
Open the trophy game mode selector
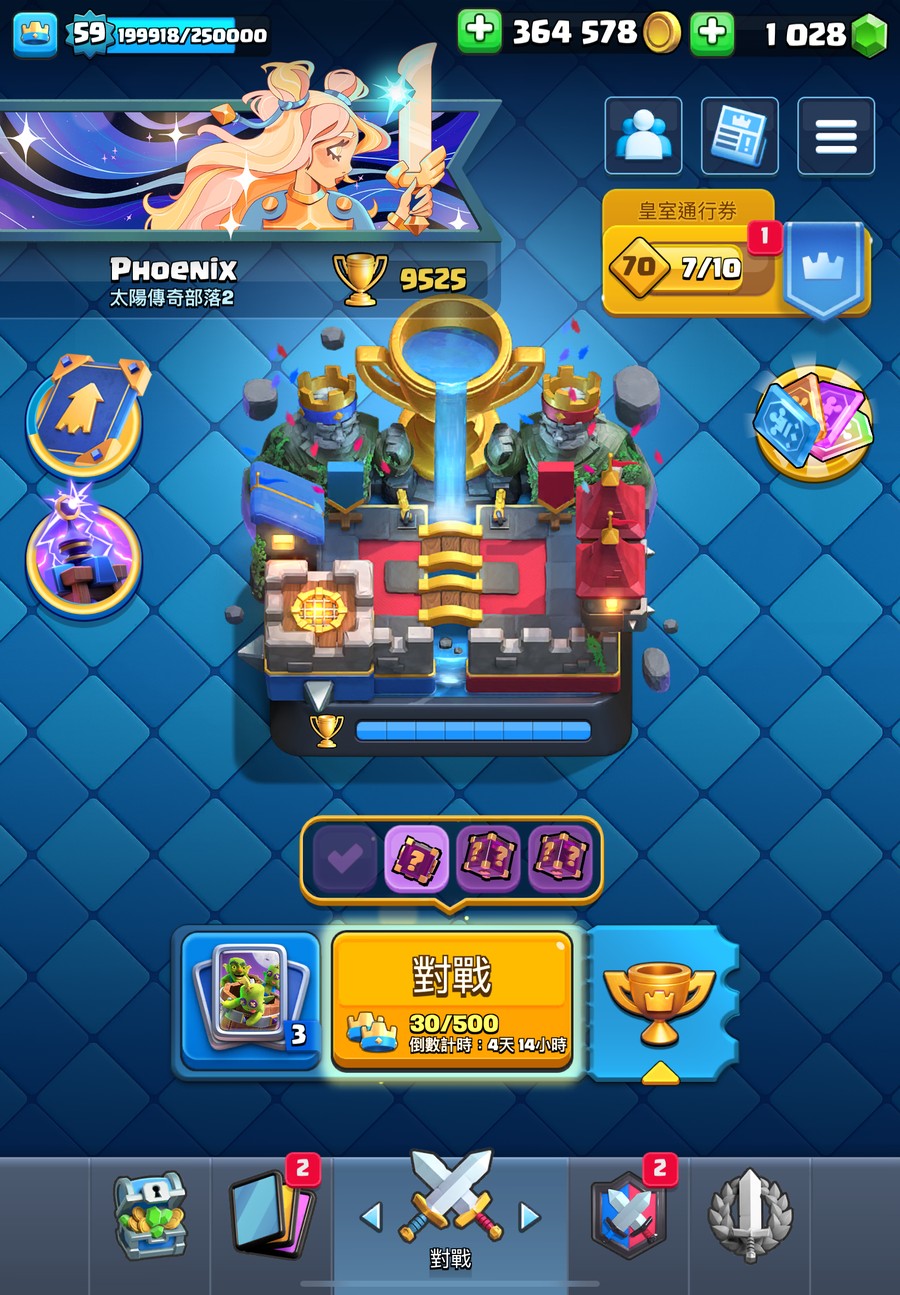click(x=660, y=1002)
